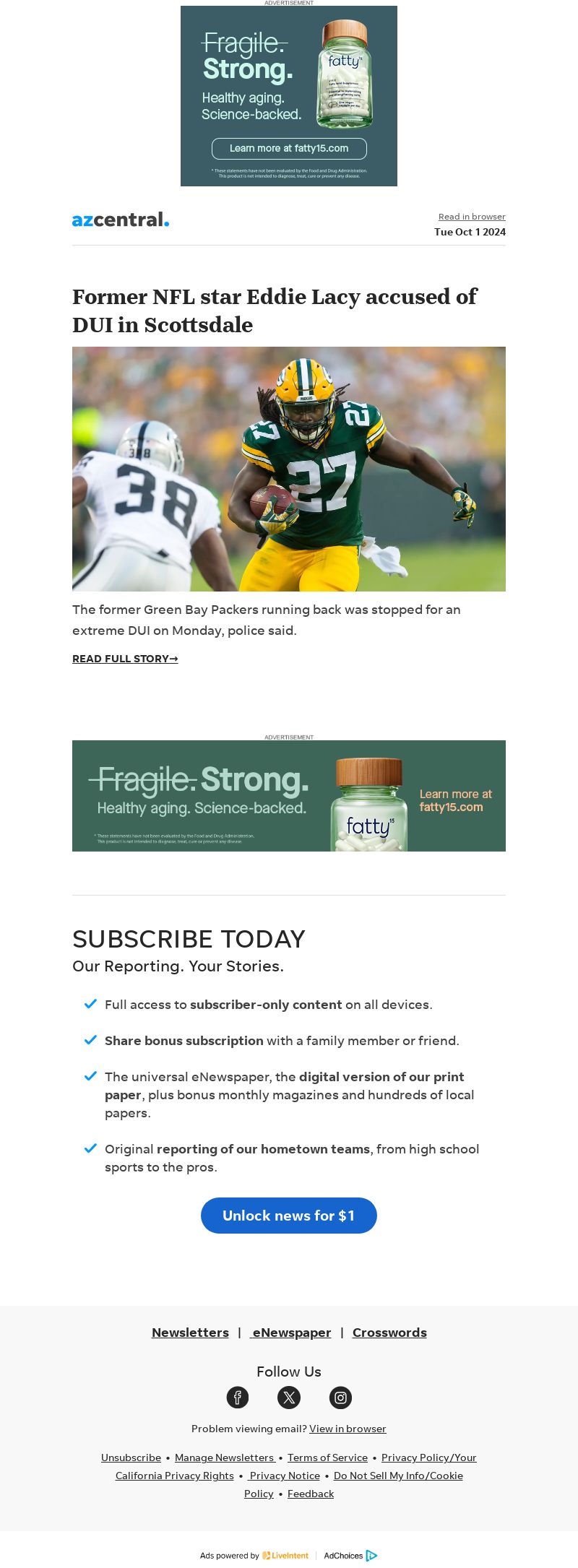The width and height of the screenshot is (578, 1568).
Task: Open the X social icon
Action: 289,1398
